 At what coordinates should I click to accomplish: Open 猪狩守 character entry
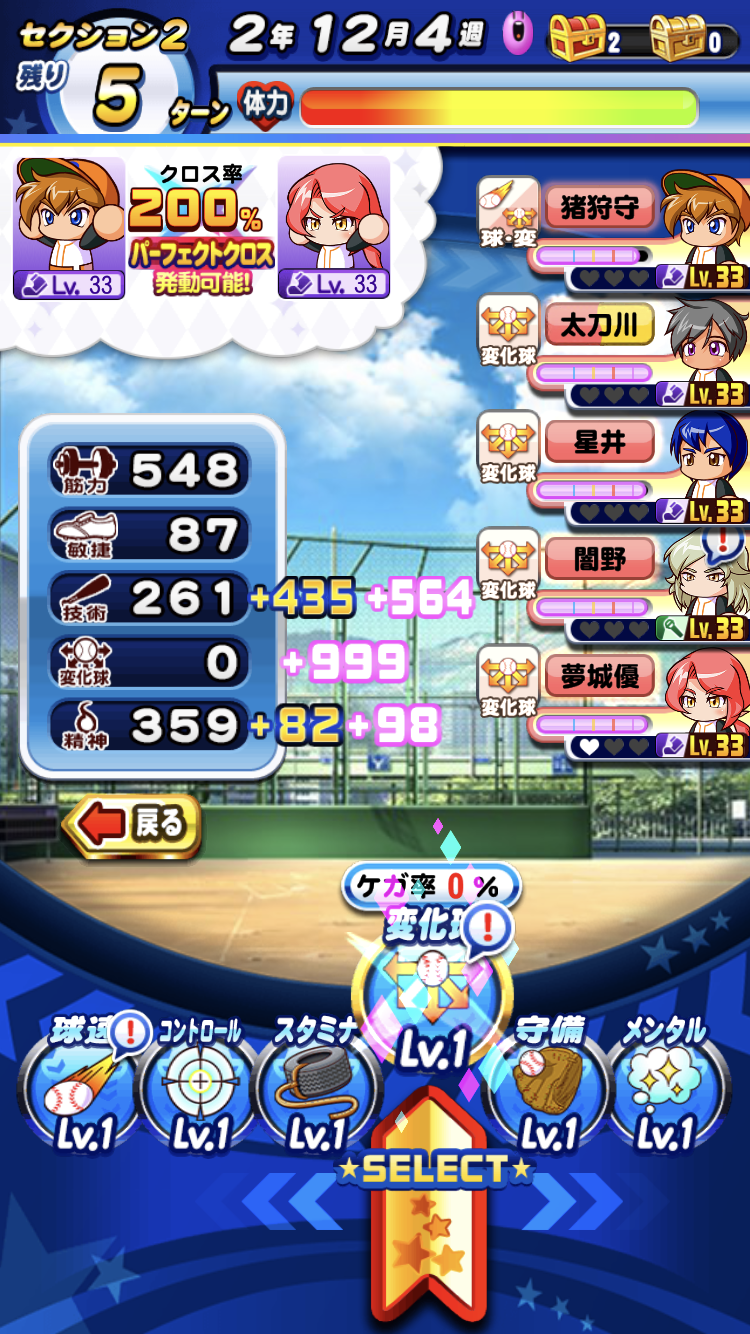coord(612,232)
